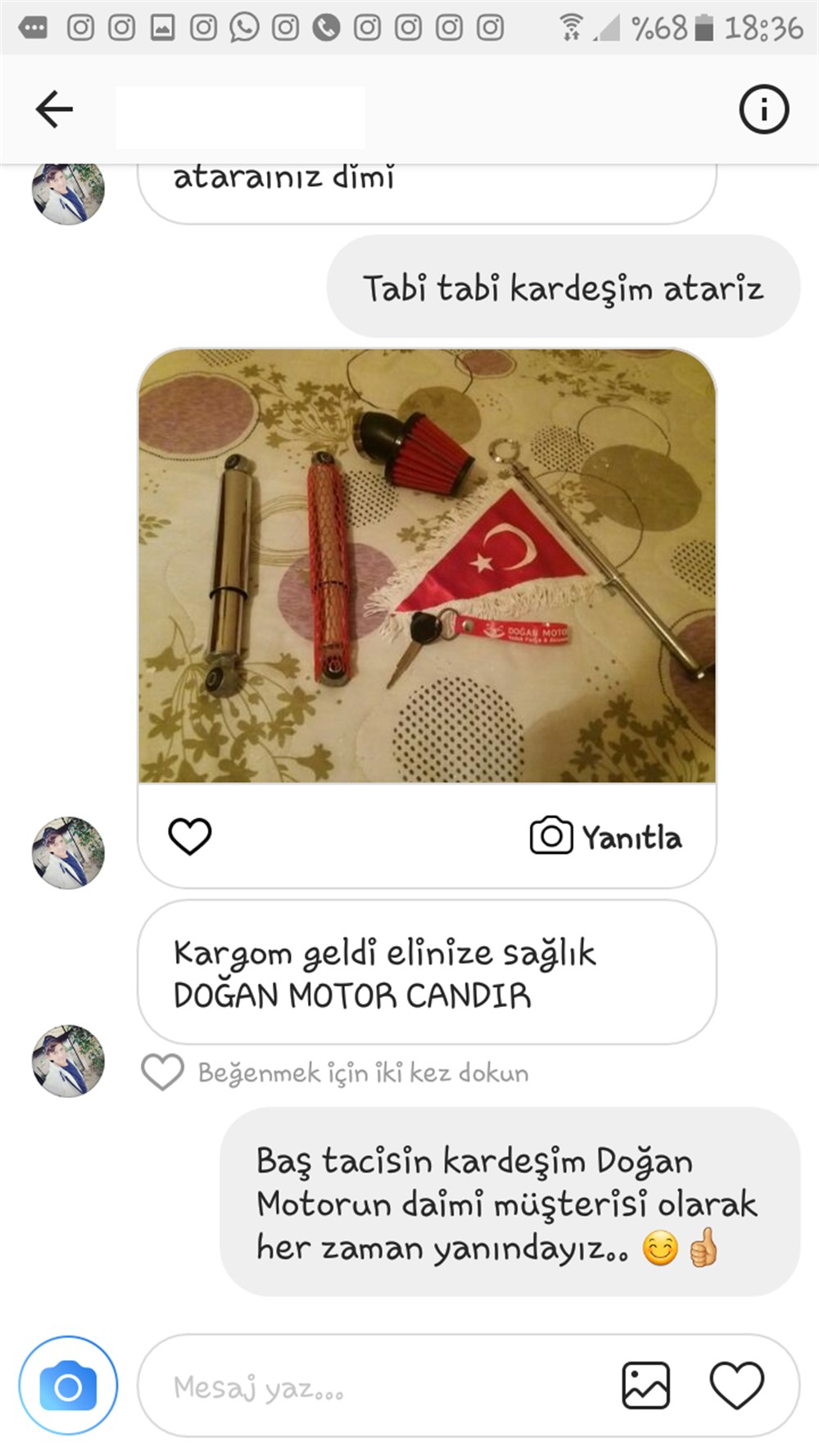
Task: Open conversation details info icon
Action: click(763, 109)
